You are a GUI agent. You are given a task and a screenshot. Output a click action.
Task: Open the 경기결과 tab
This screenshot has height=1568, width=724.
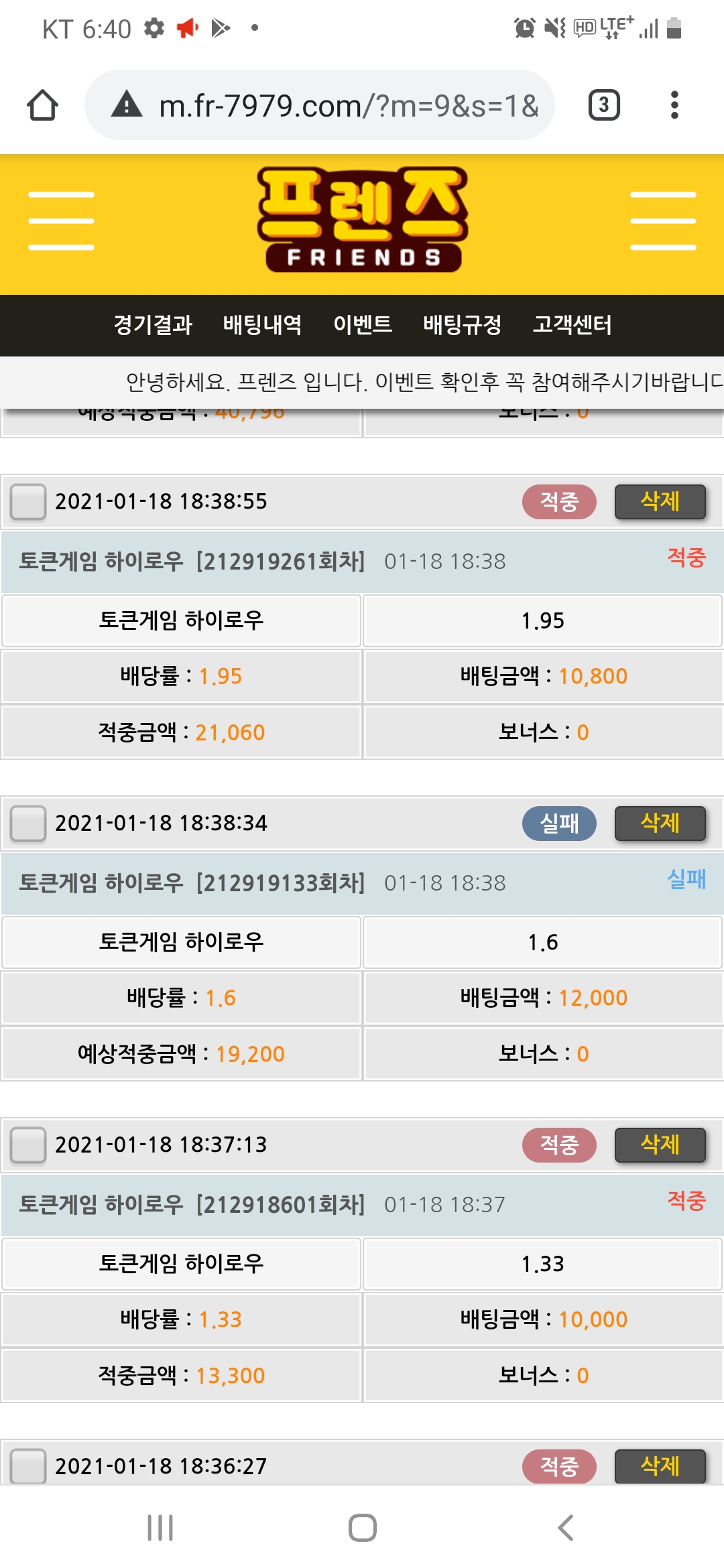[x=153, y=325]
